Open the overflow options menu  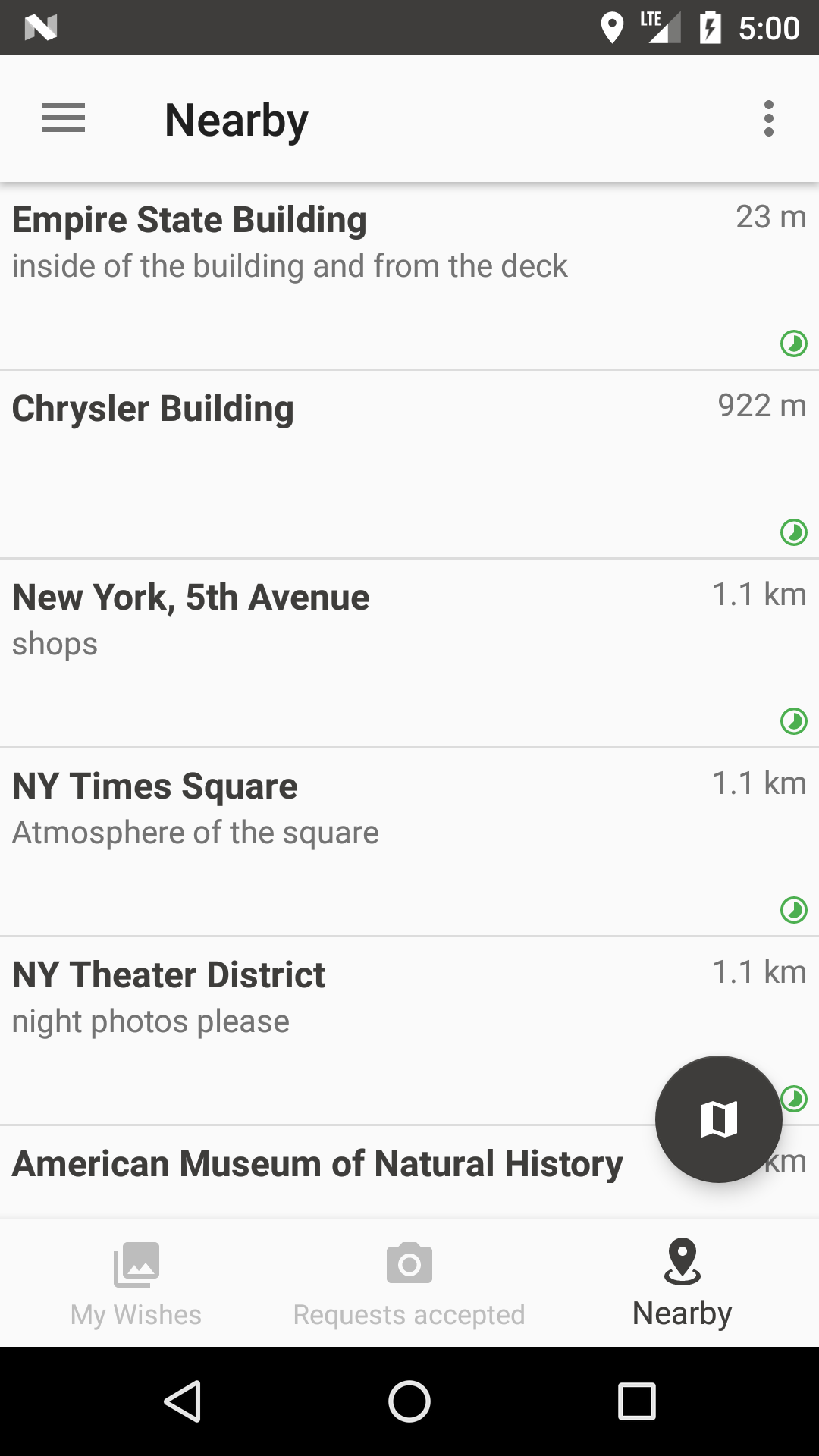768,118
